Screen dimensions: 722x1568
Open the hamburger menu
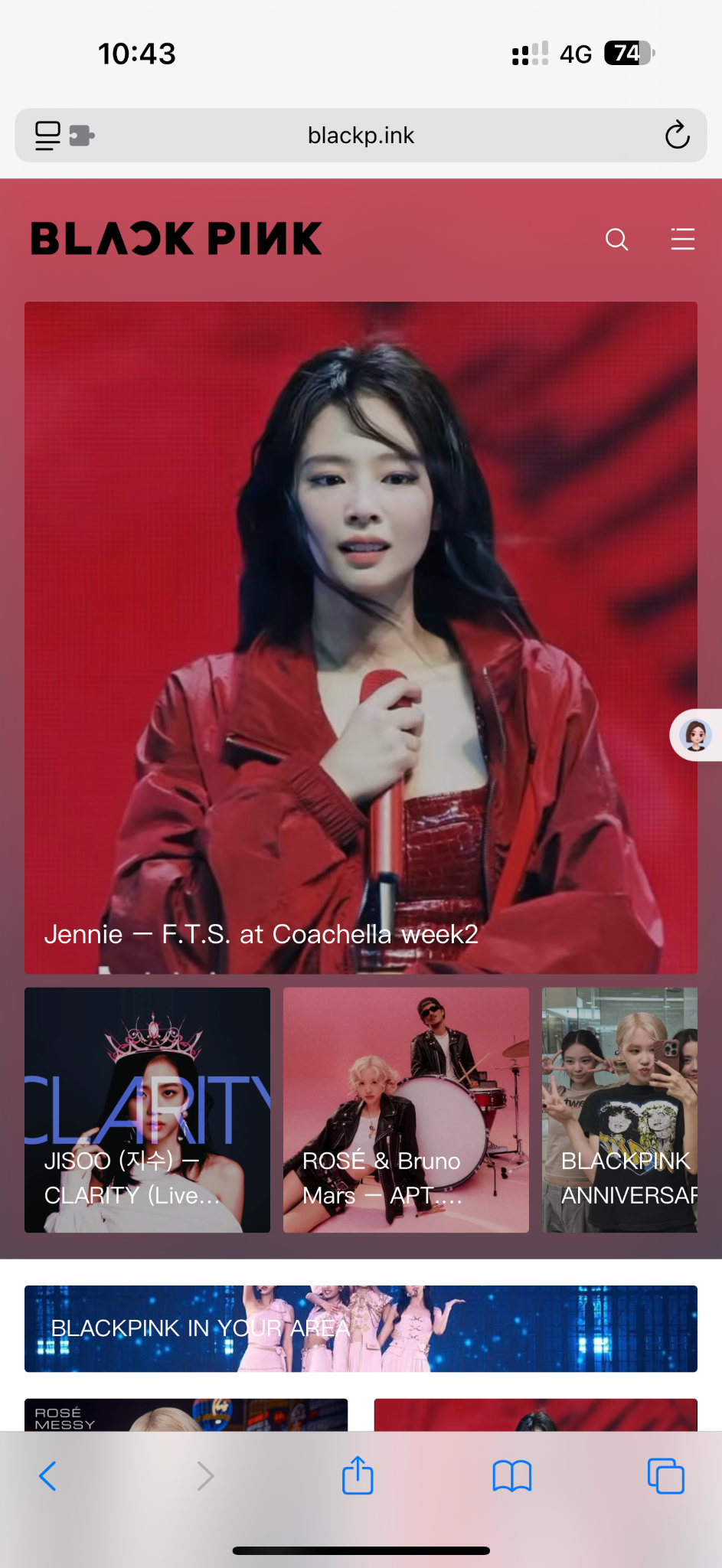click(x=682, y=240)
